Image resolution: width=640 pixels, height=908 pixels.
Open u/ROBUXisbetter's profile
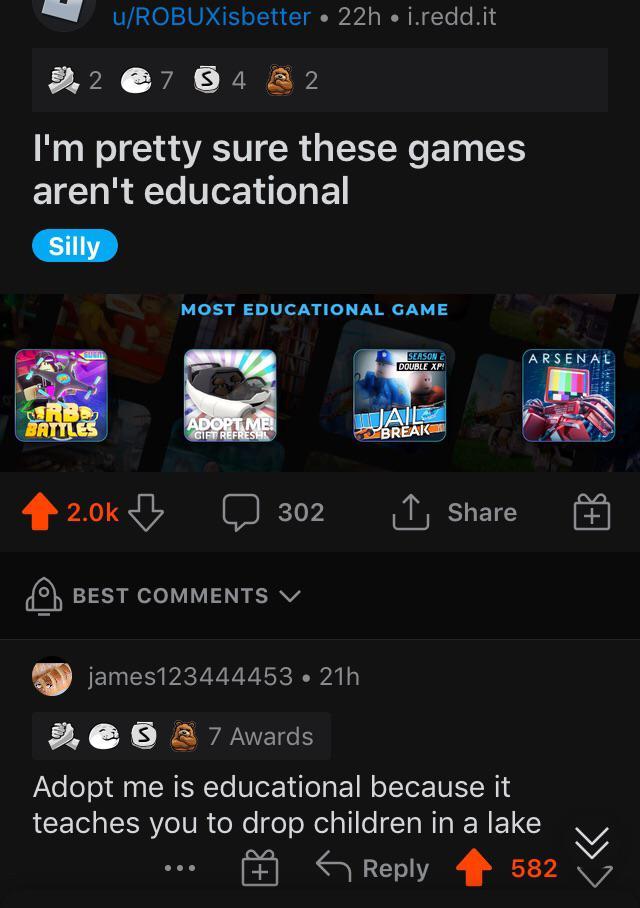(210, 16)
